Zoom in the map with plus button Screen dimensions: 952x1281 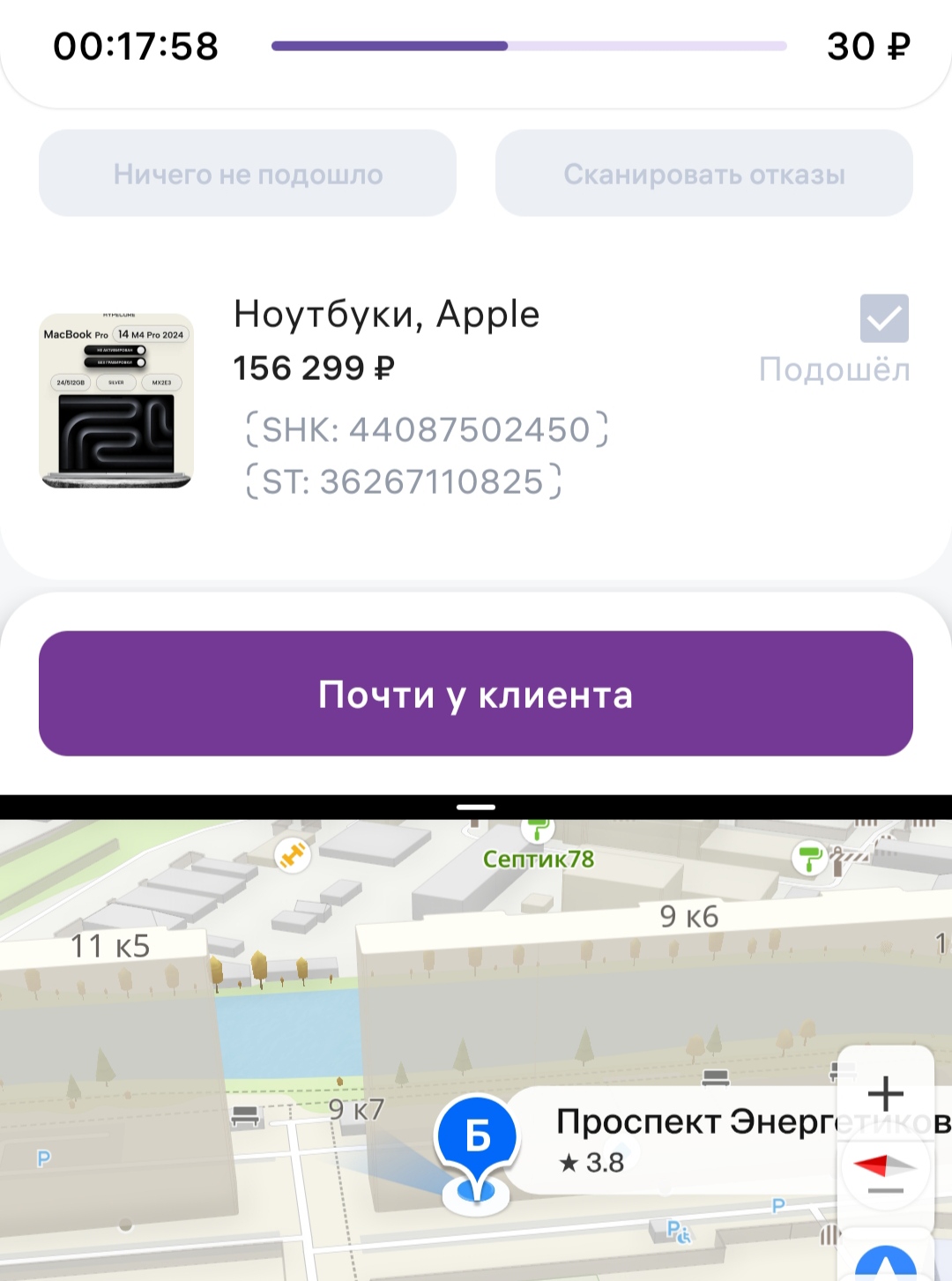pos(885,1094)
